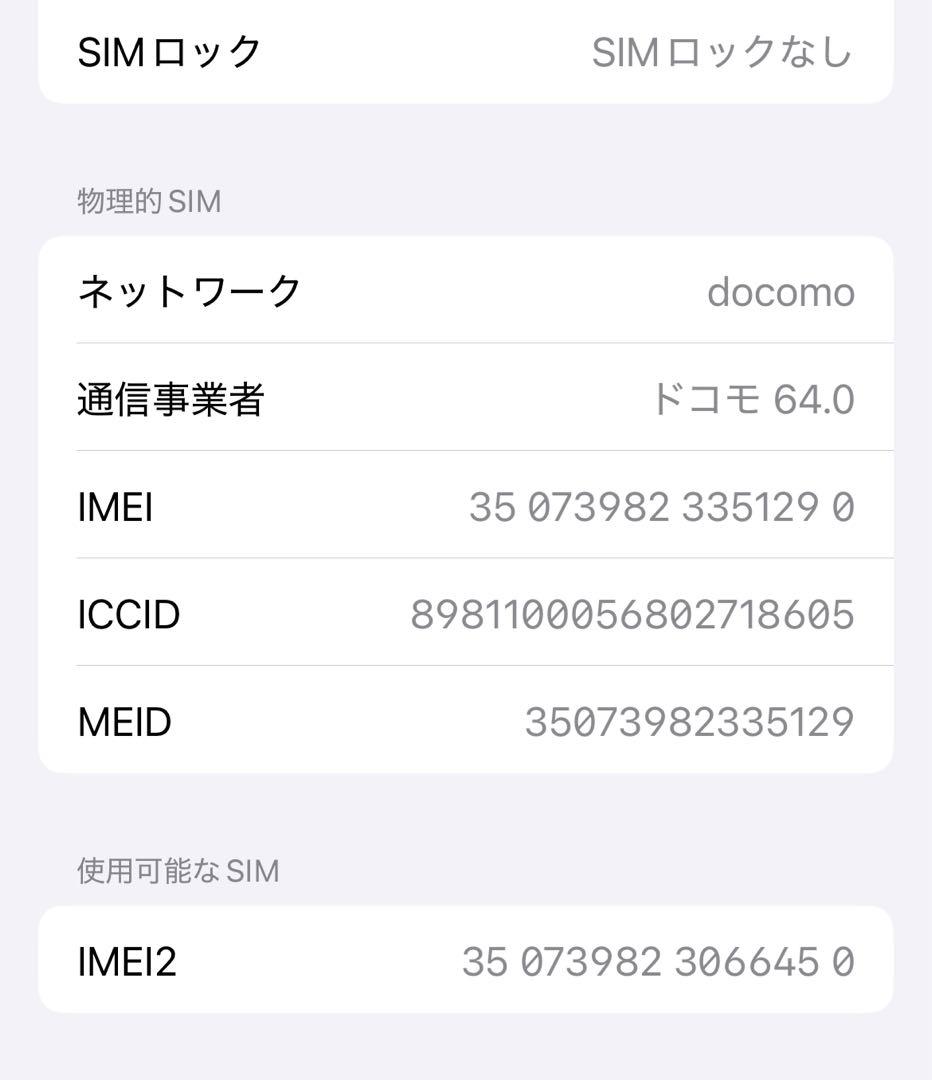Tap the docomo network value
The width and height of the screenshot is (932, 1080).
783,291
